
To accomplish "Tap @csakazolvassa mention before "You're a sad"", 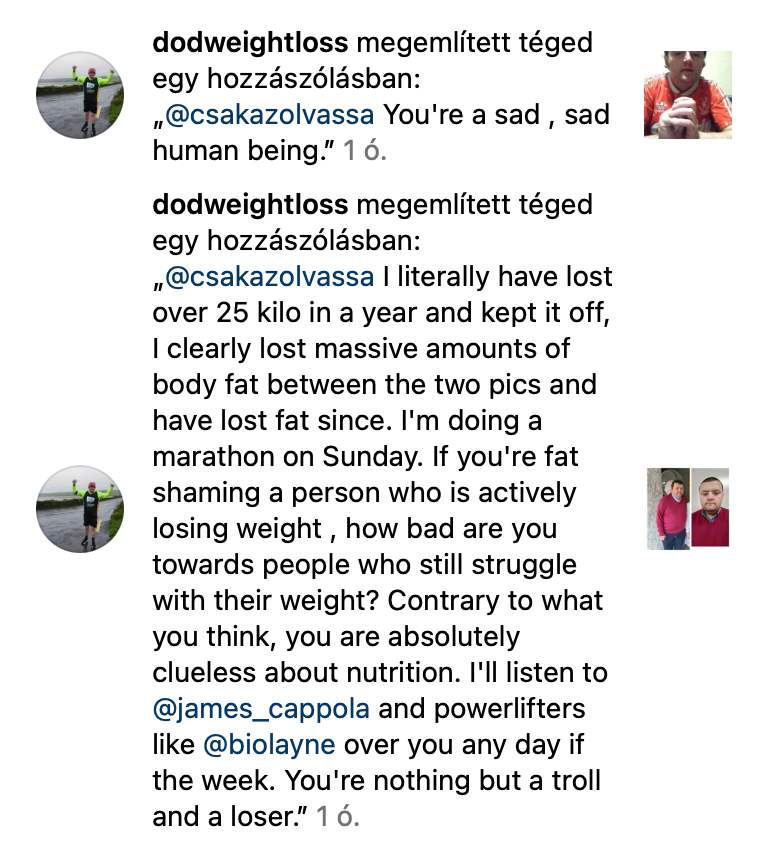I will [x=269, y=114].
